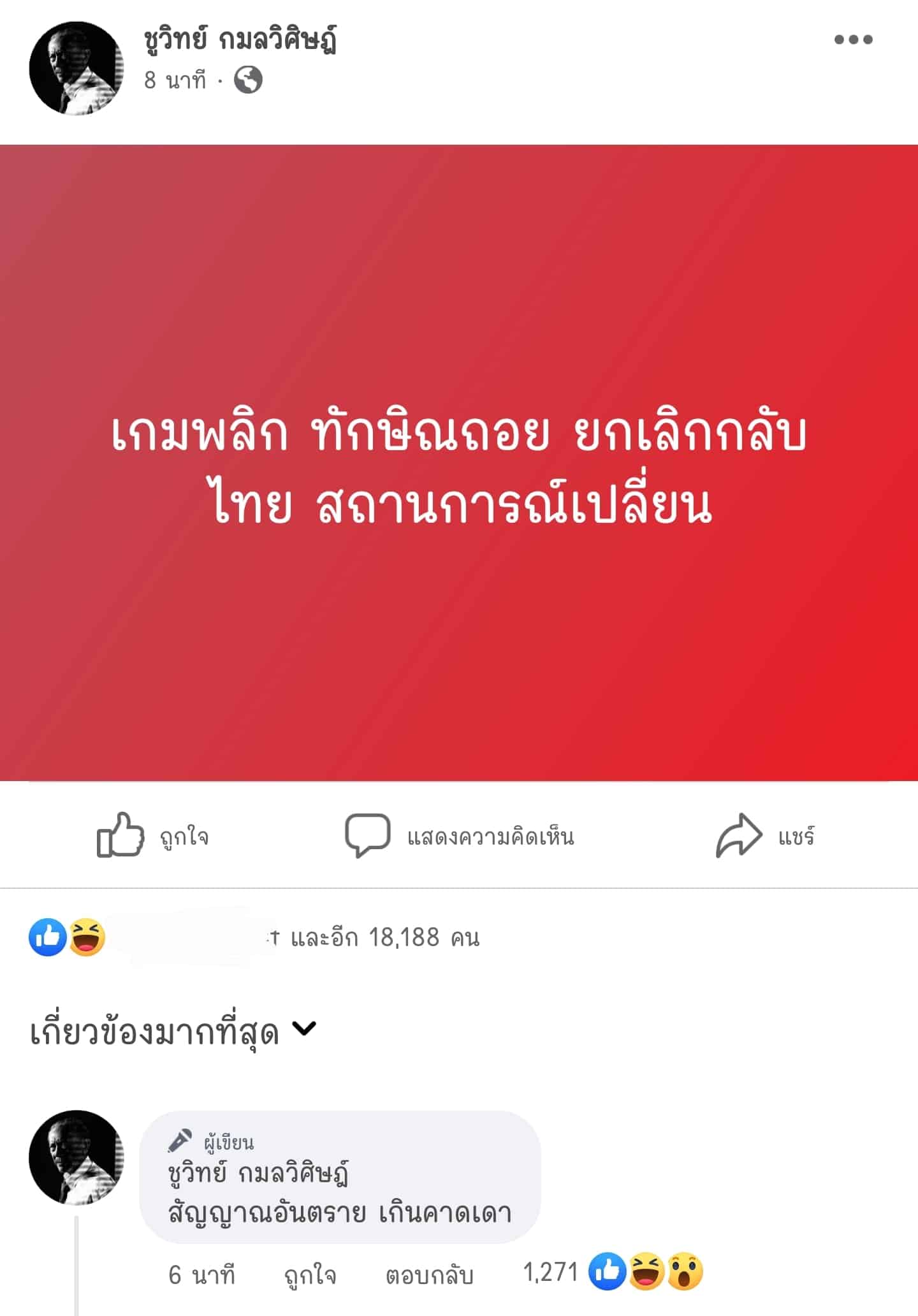Viewport: 918px width, 1316px height.
Task: Like the comment สัญญาณอันตราย เกินคาดเดา
Action: pos(310,1275)
